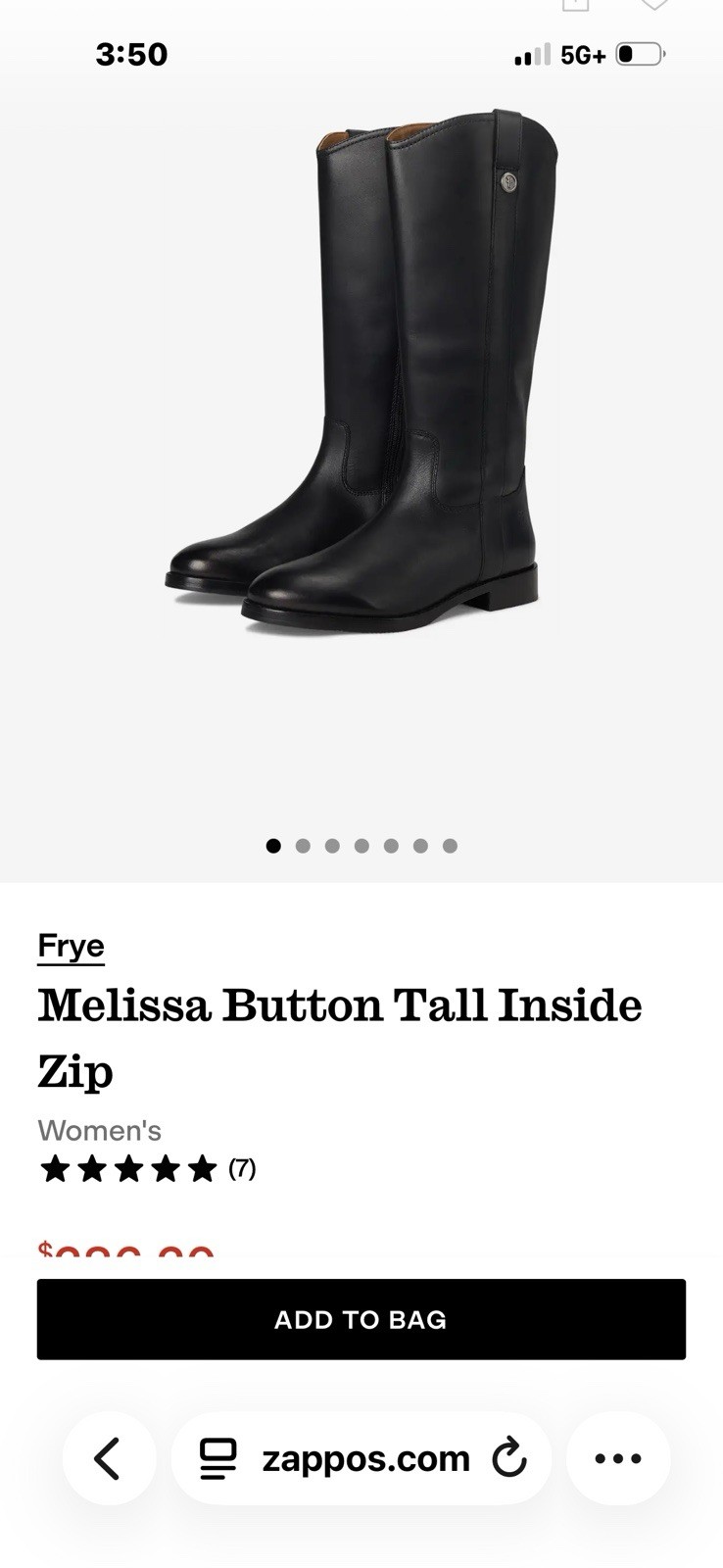
Task: Add the Frye boots to bag
Action: (x=361, y=1319)
